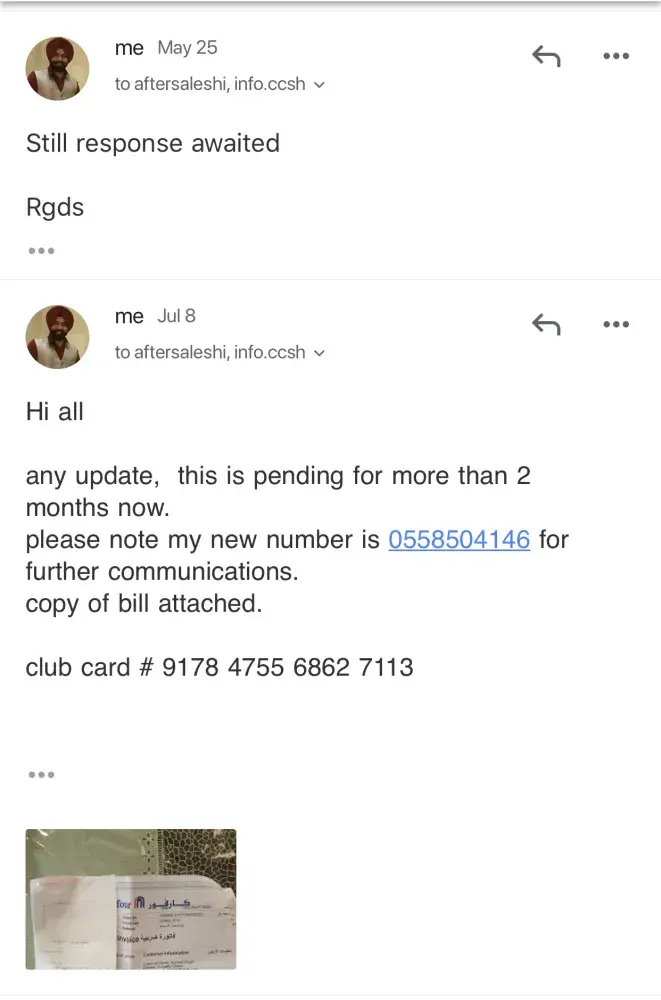This screenshot has height=1000, width=661.
Task: View sender avatar on Jul 8 email
Action: click(57, 337)
